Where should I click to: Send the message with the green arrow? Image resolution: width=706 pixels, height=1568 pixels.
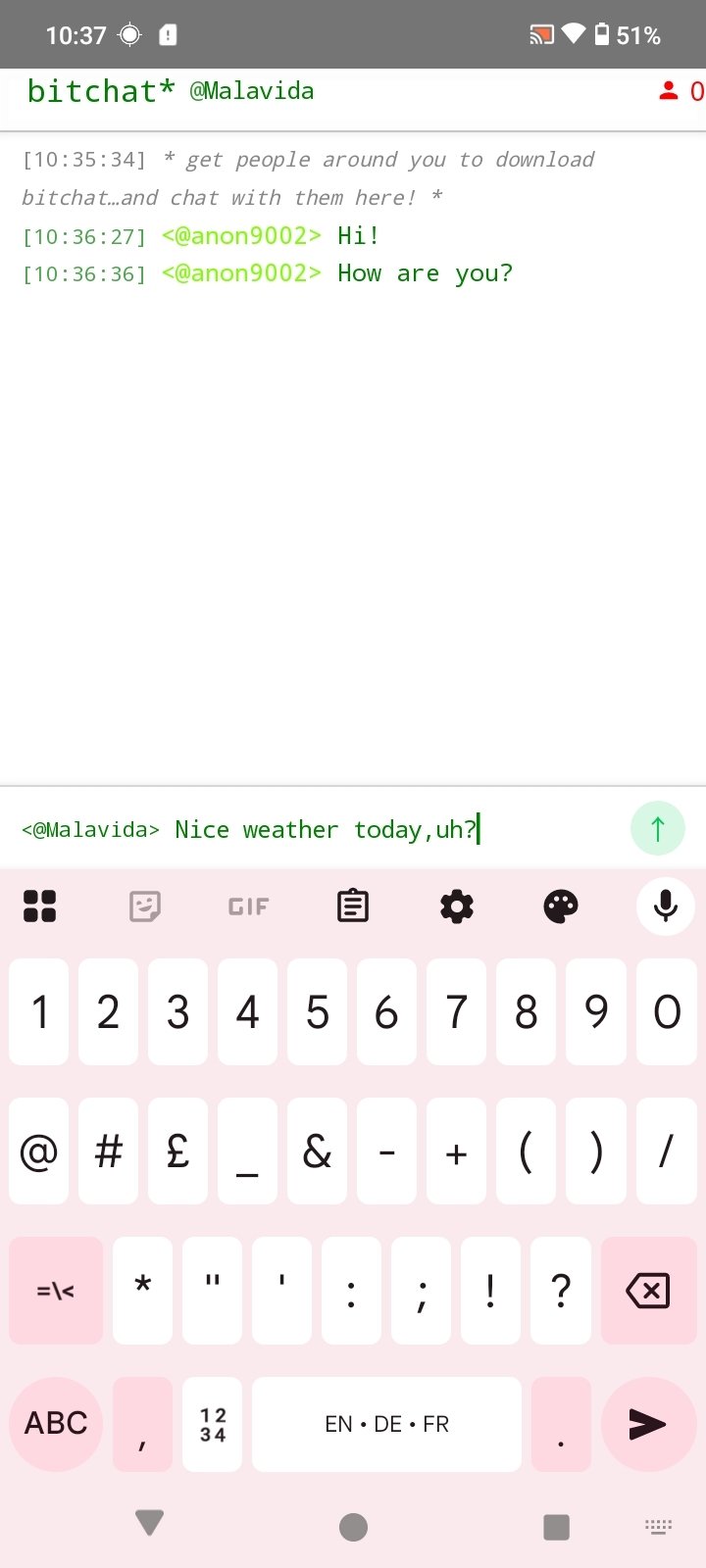[657, 829]
